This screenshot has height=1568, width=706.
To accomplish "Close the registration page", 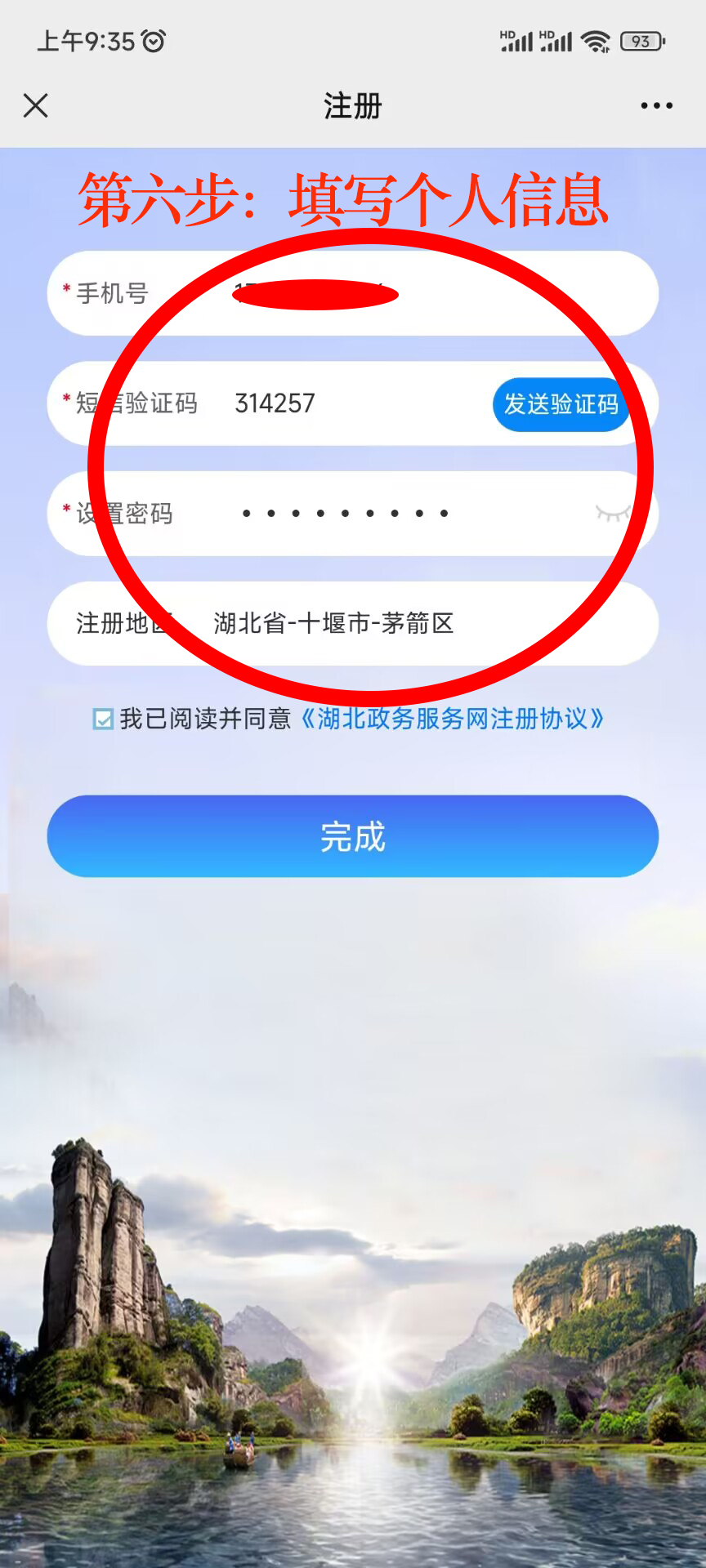I will [36, 105].
